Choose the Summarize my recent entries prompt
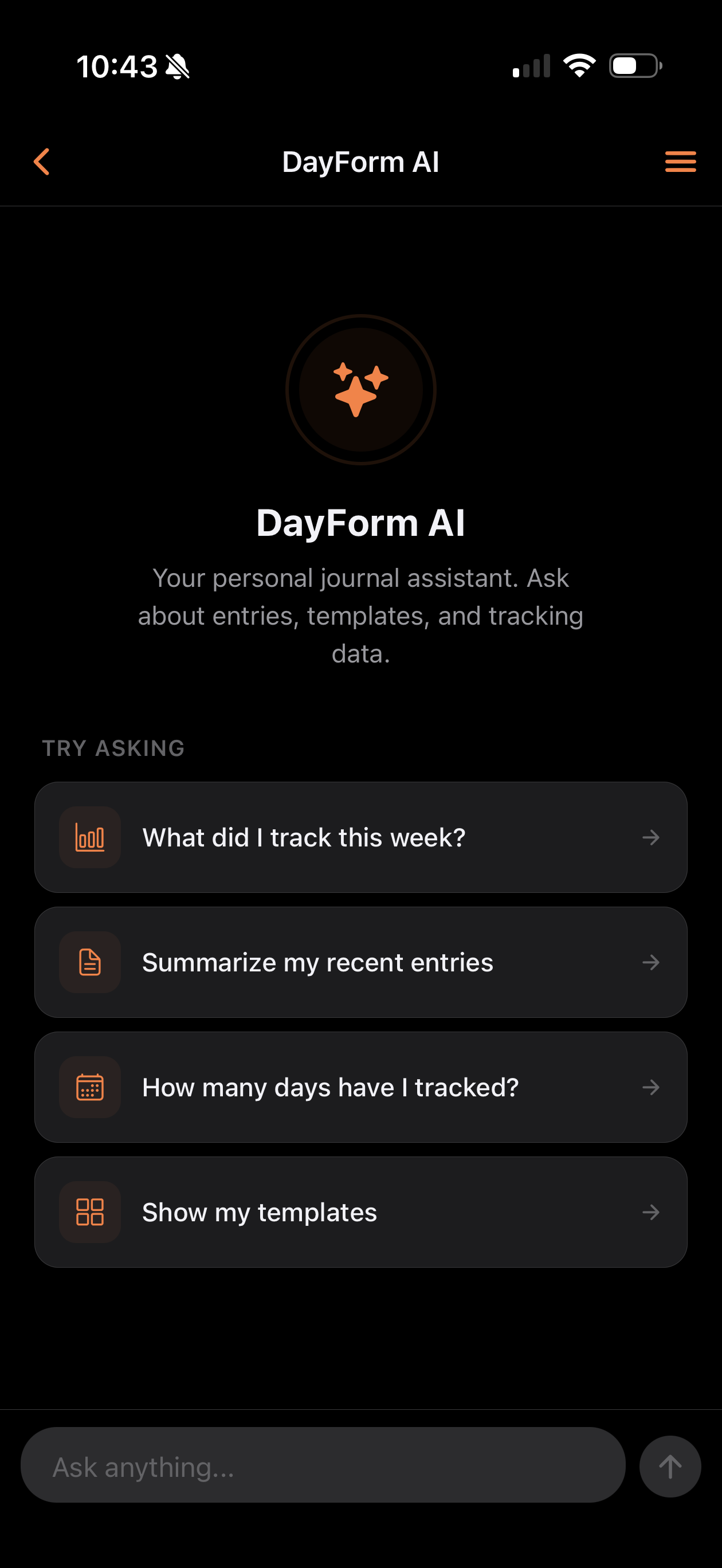 pyautogui.click(x=360, y=962)
